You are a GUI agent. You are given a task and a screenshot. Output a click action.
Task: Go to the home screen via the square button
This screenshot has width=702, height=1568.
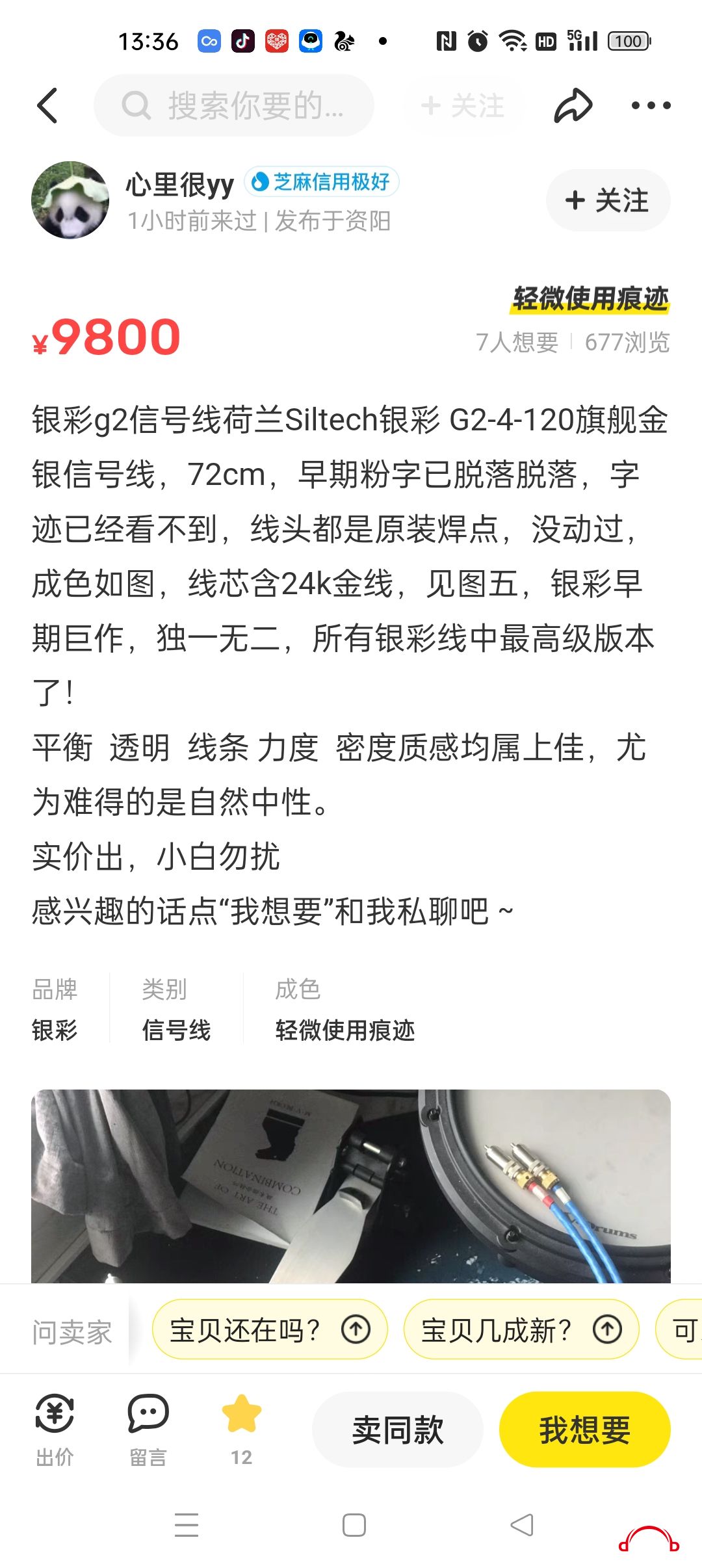pos(354,1525)
